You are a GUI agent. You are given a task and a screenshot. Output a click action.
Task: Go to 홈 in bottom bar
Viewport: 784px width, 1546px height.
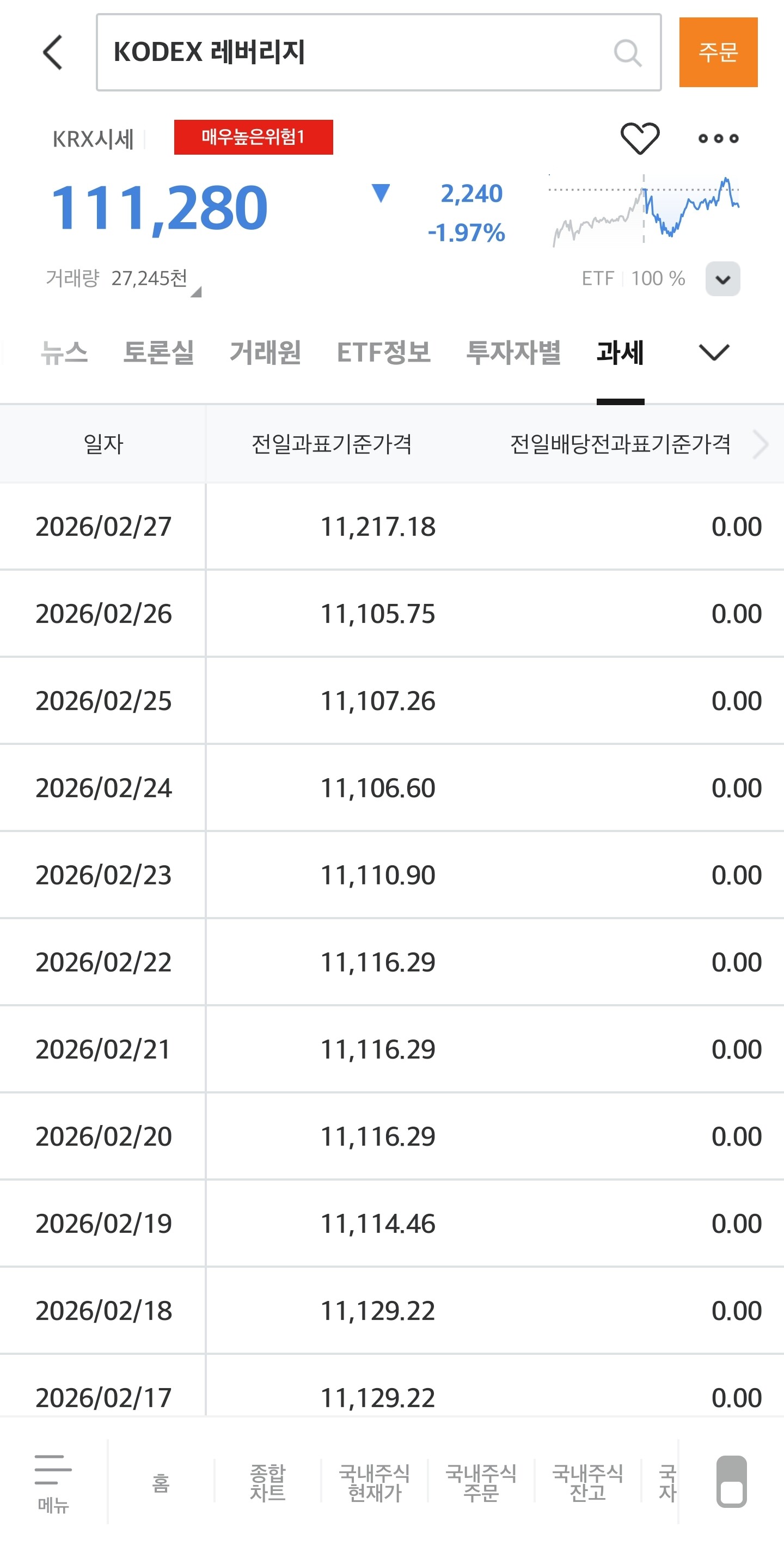tap(161, 1482)
